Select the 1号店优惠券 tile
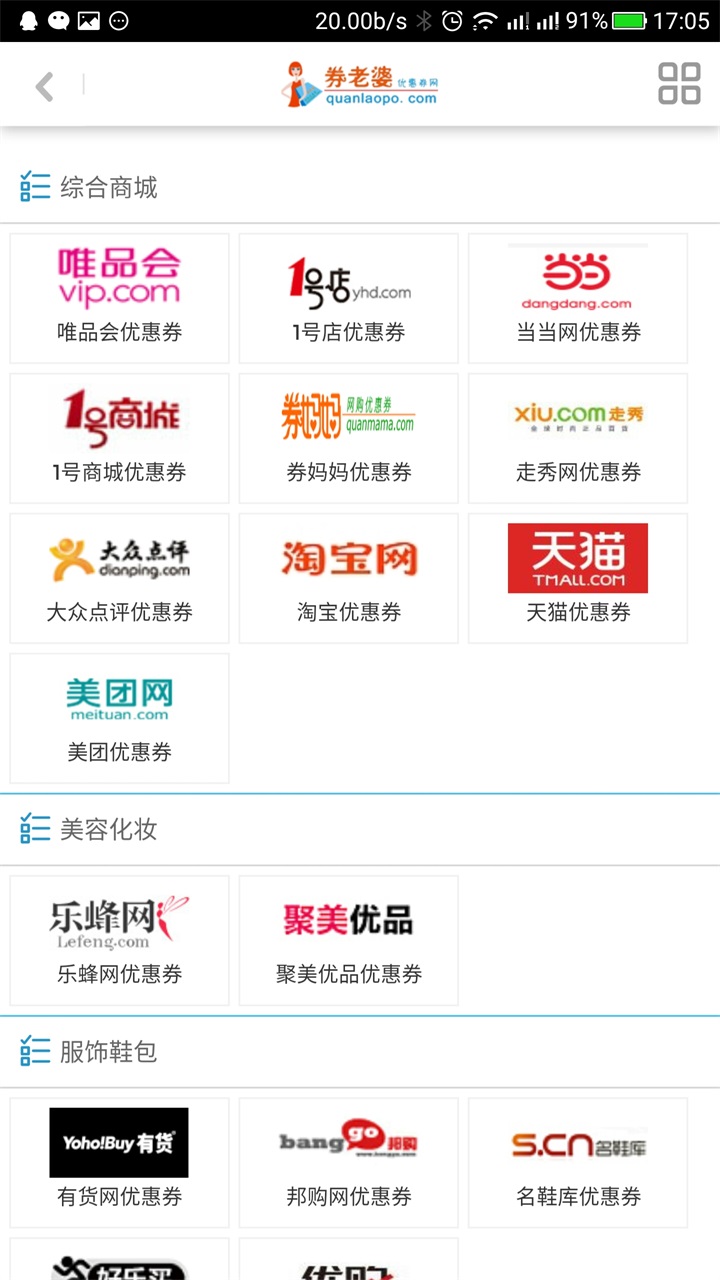 click(348, 298)
